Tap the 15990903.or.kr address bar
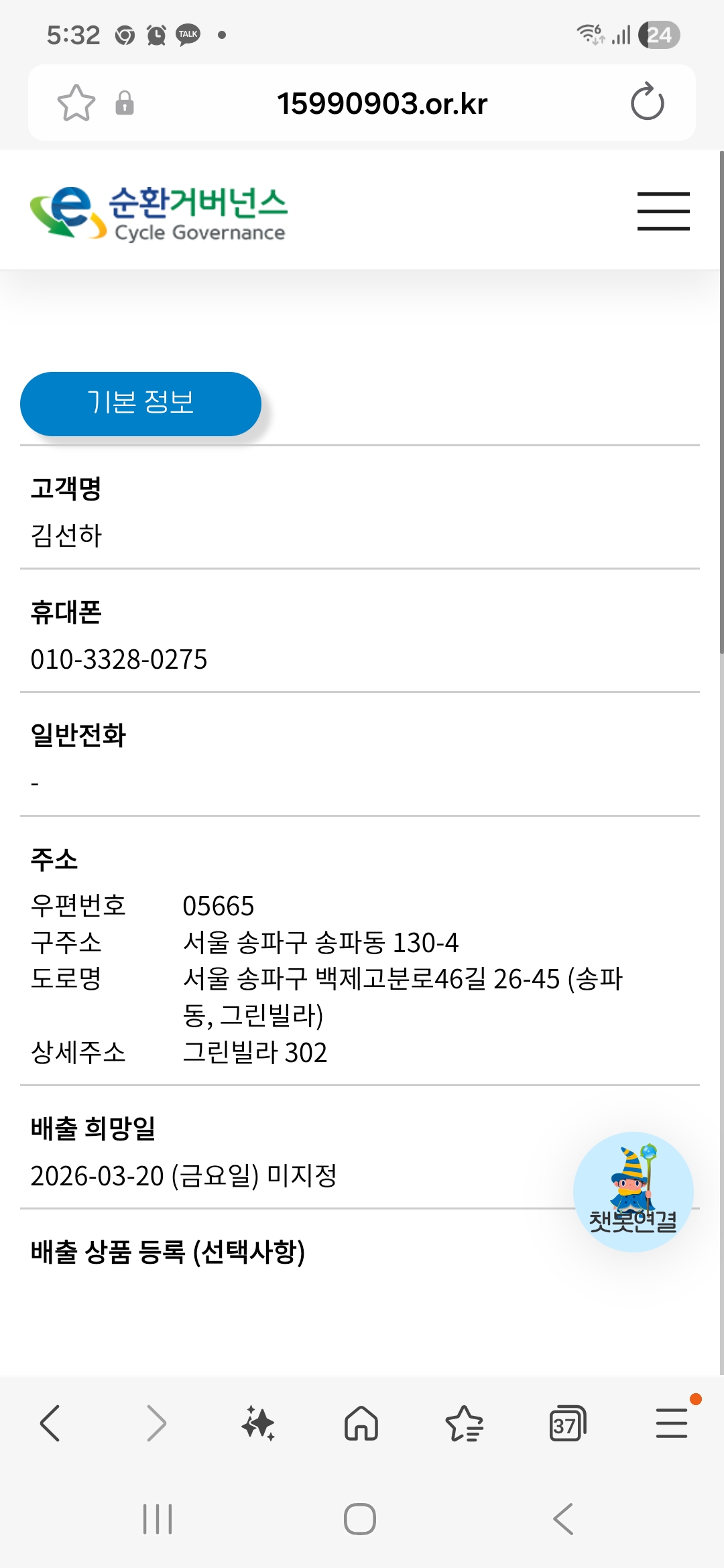724x1568 pixels. [x=382, y=103]
